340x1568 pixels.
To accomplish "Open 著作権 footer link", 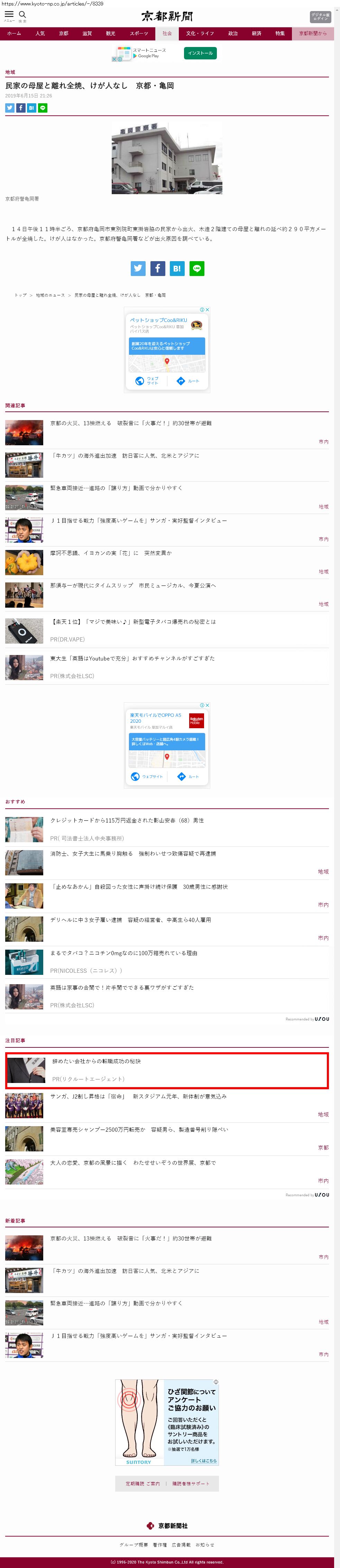I will point(160,1544).
